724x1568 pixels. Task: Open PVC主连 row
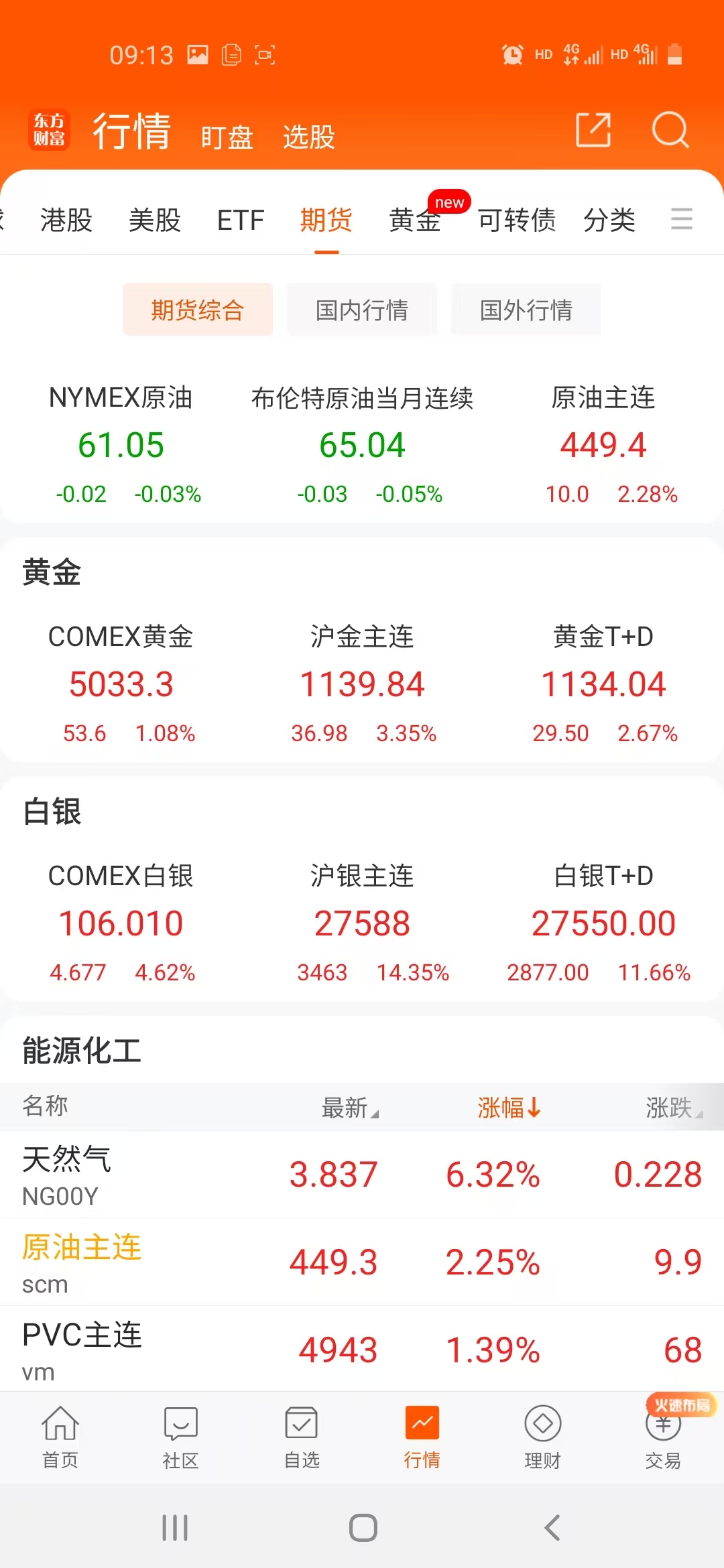pos(362,1350)
